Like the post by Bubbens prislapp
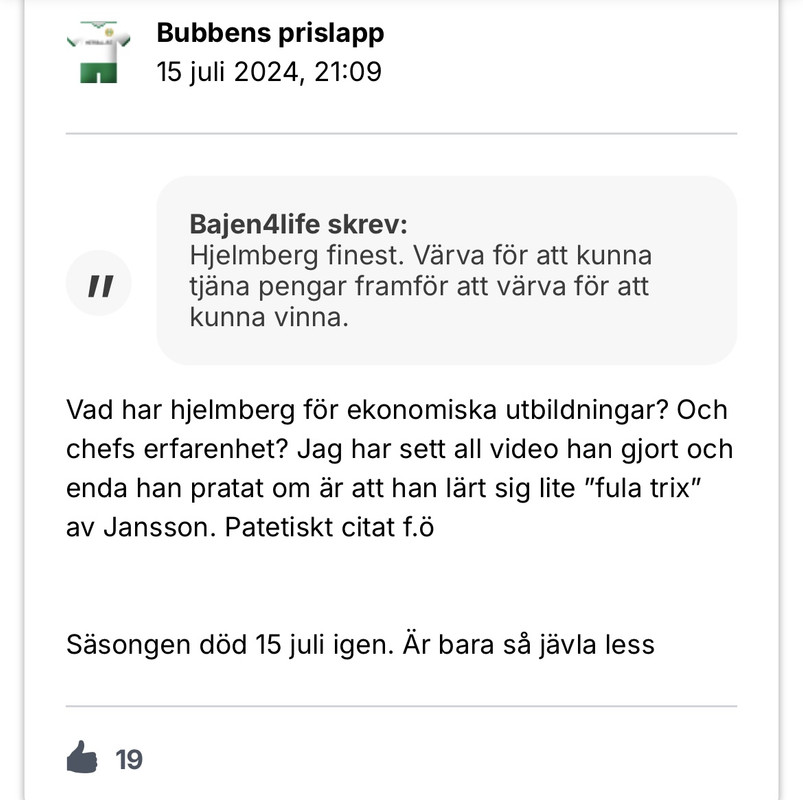Viewport: 803px width, 800px height. [83, 759]
